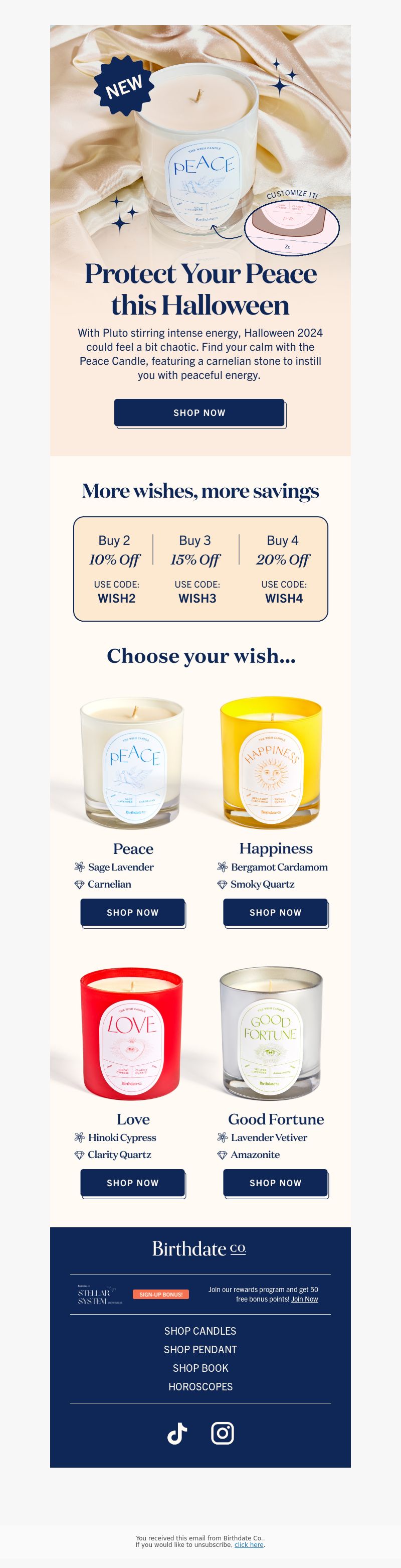Visit the Horoscopes page
The image size is (401, 1568).
pos(200,1386)
